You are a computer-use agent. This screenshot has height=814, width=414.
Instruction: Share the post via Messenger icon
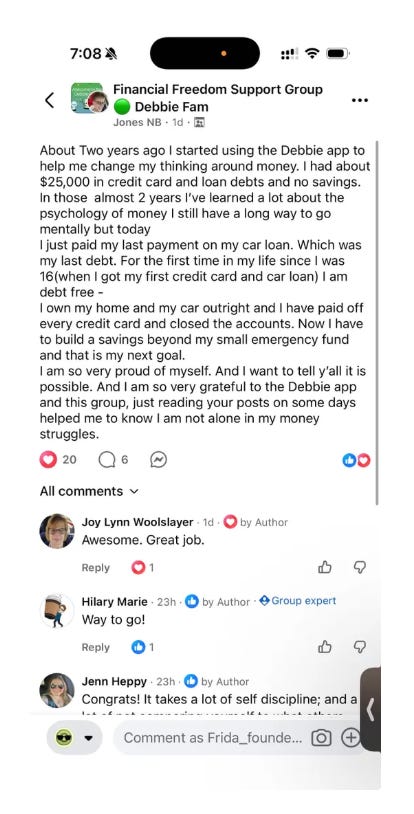pos(158,459)
